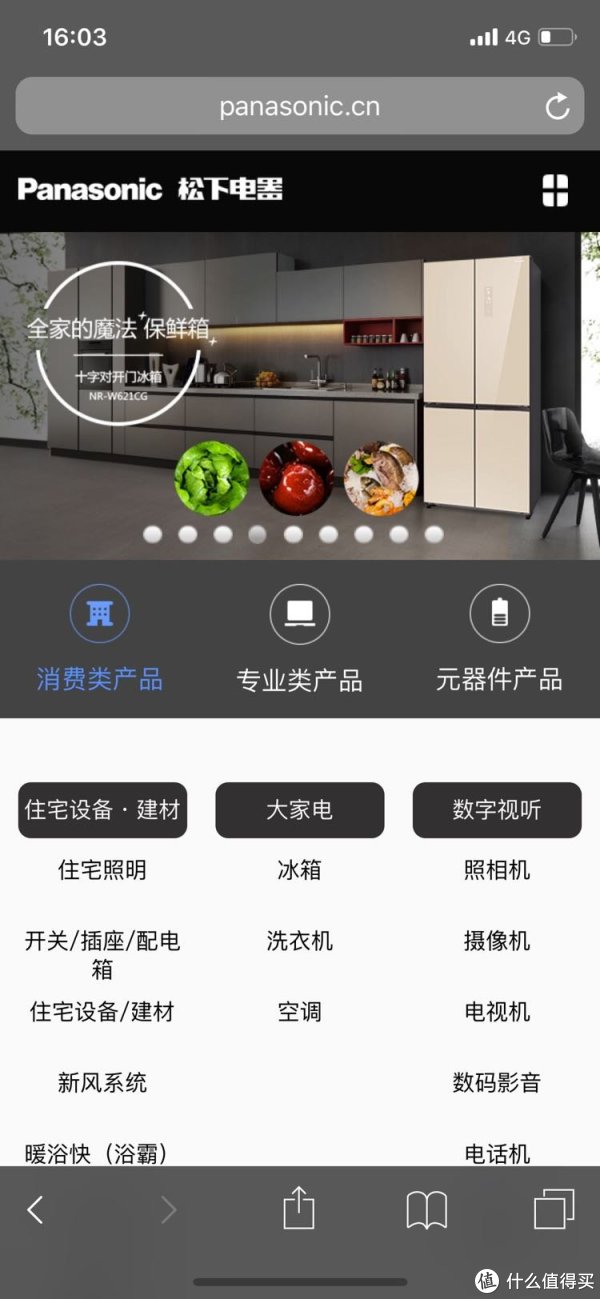
Task: Open the 新风系统 link
Action: 102,1083
